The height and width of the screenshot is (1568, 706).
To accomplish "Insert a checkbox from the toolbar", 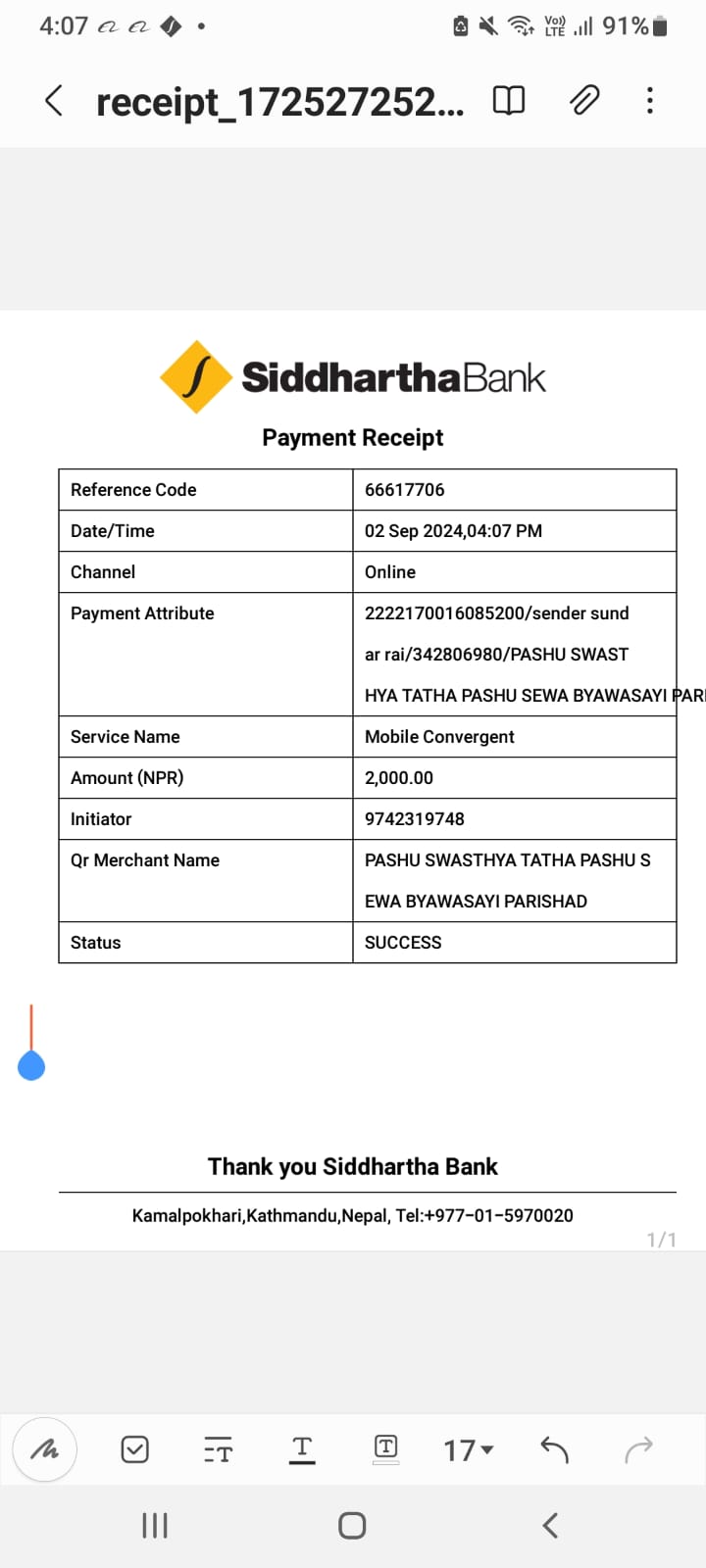I will point(134,1448).
